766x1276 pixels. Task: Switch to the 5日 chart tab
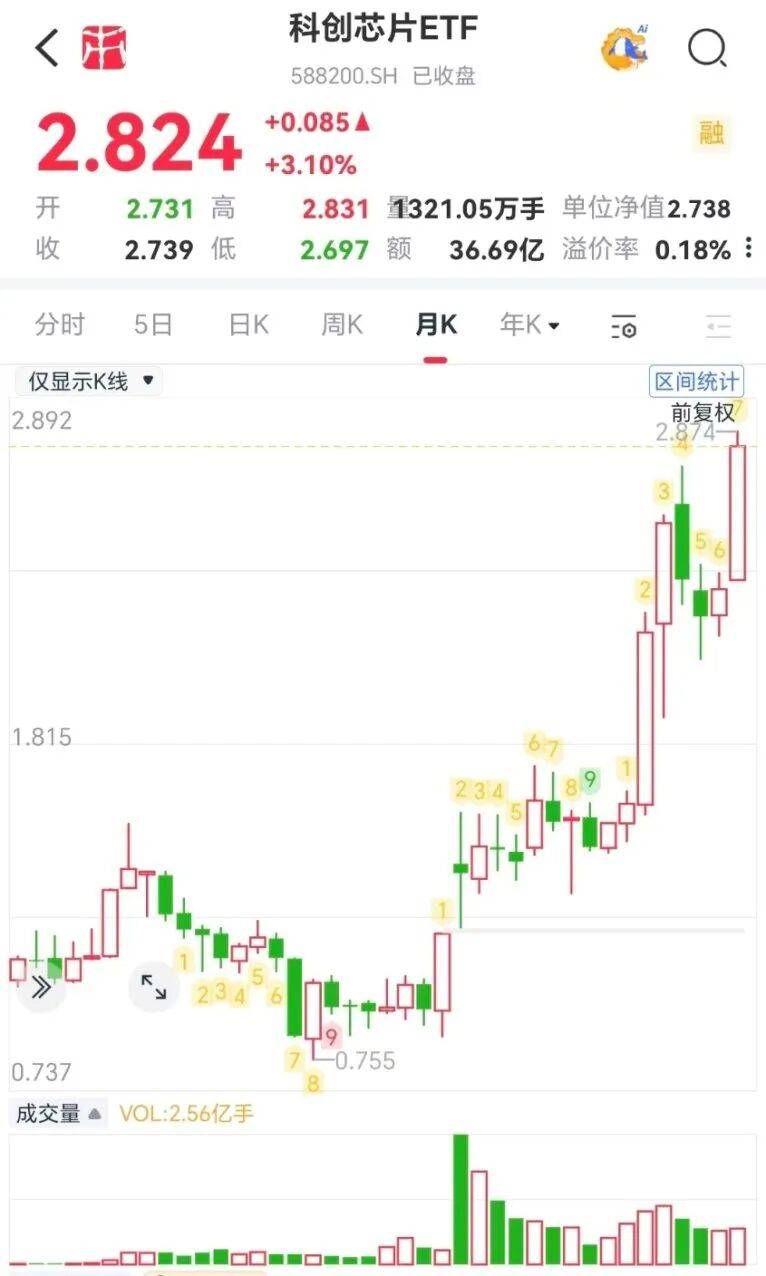(x=153, y=325)
